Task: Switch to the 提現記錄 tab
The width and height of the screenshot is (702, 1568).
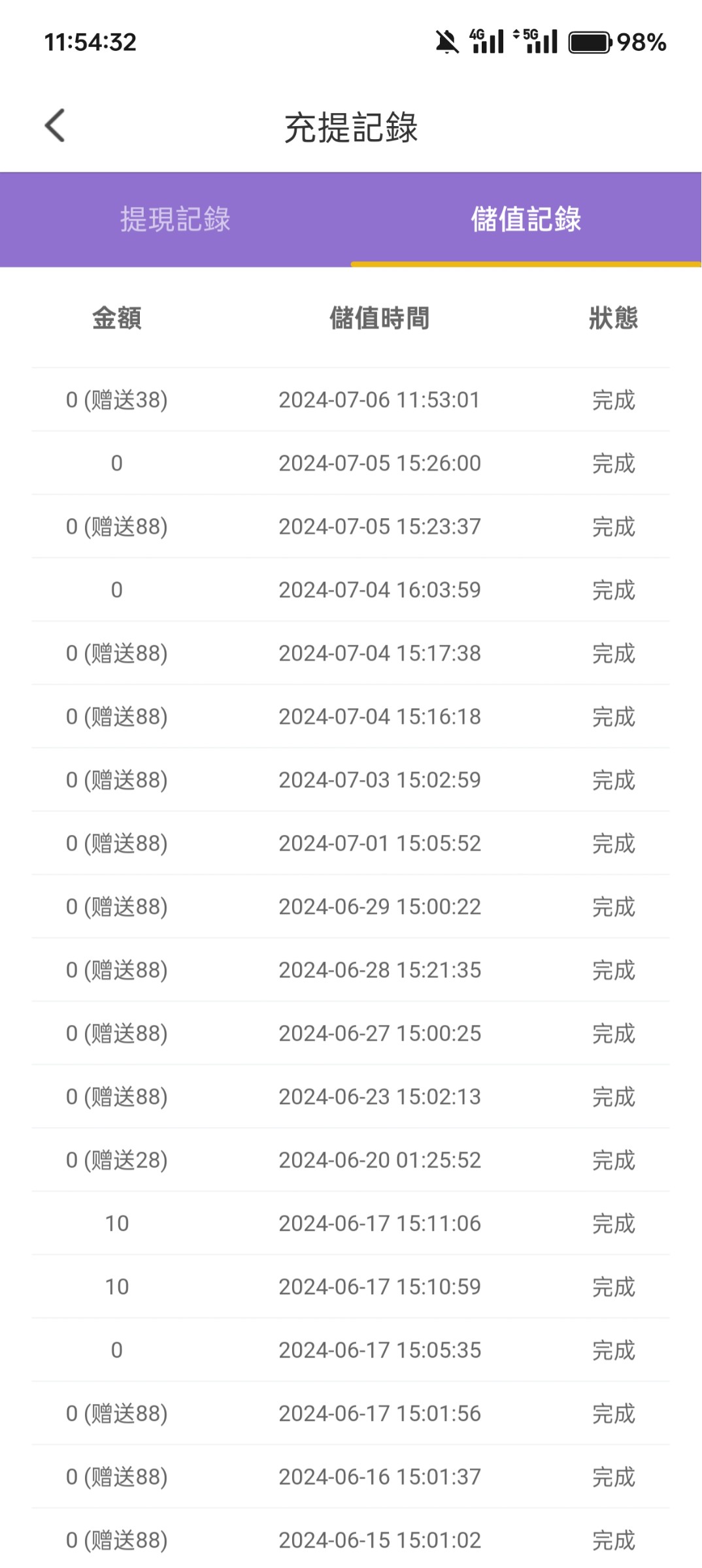Action: [x=175, y=220]
